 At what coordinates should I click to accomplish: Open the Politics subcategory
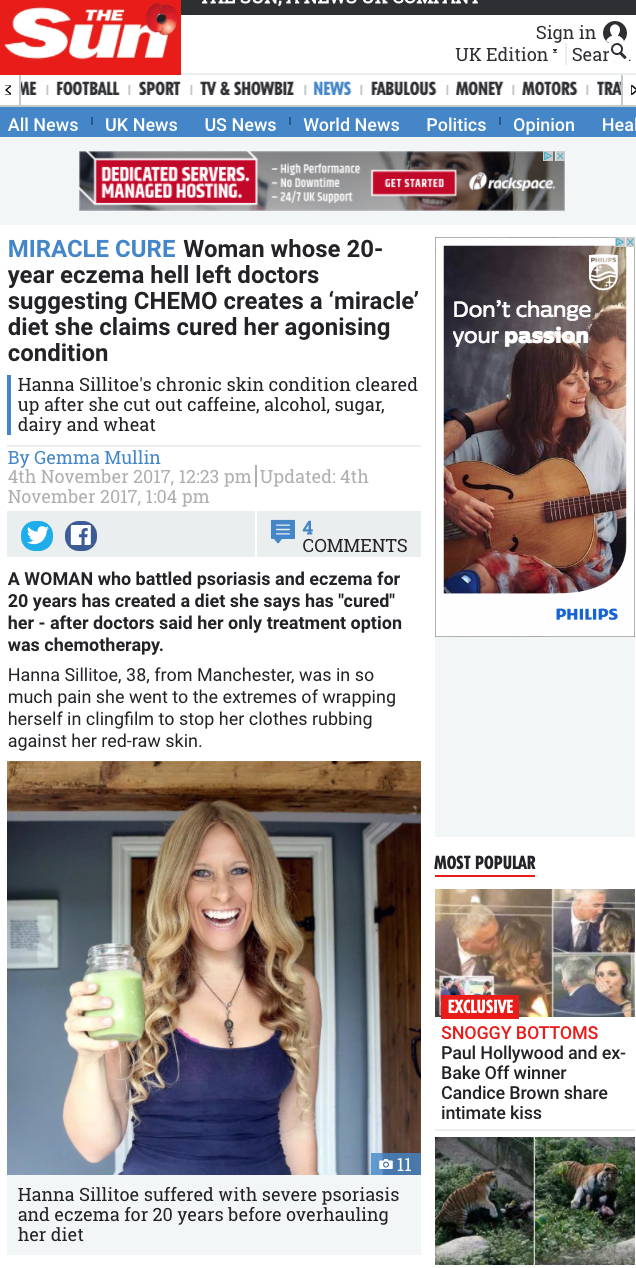(x=456, y=125)
